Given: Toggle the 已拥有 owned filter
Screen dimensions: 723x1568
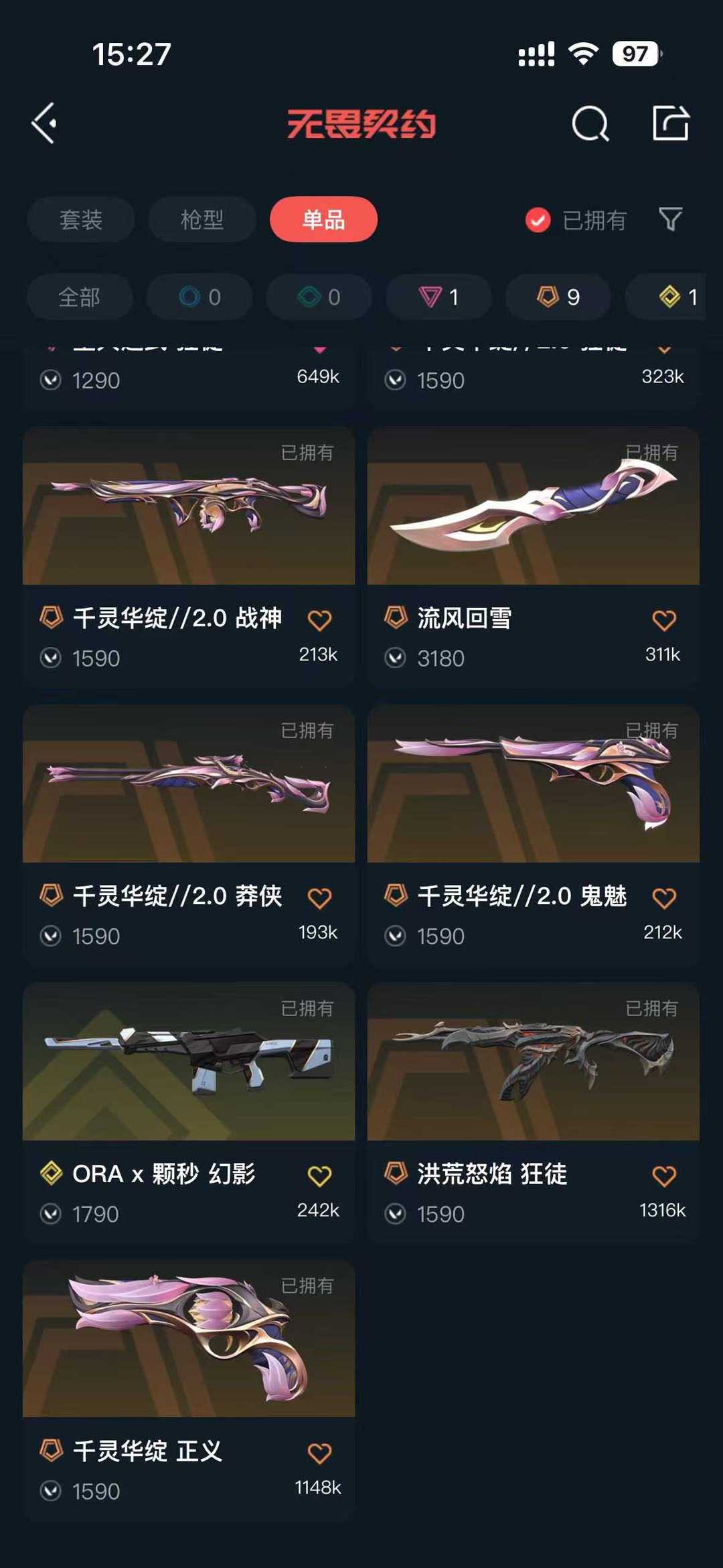Looking at the screenshot, I should (x=577, y=220).
